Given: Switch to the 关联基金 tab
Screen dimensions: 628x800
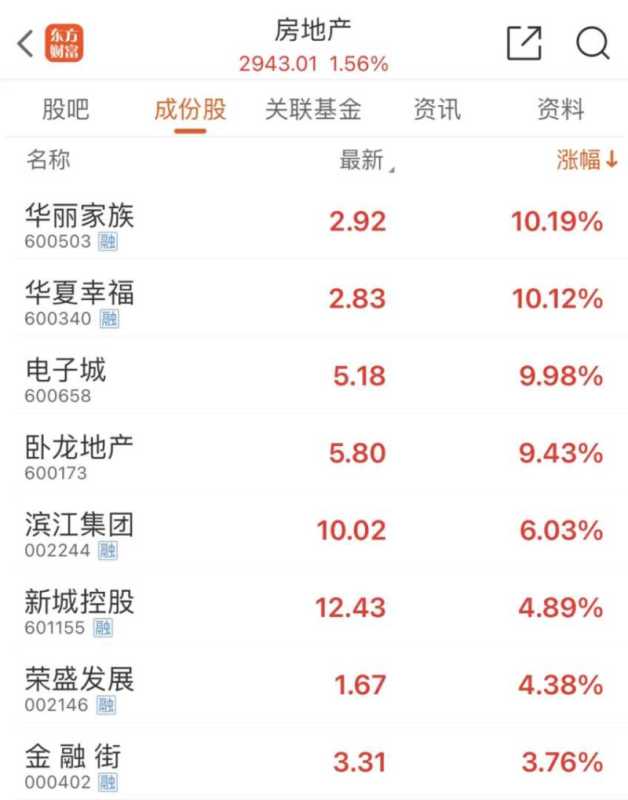Looking at the screenshot, I should point(313,109).
